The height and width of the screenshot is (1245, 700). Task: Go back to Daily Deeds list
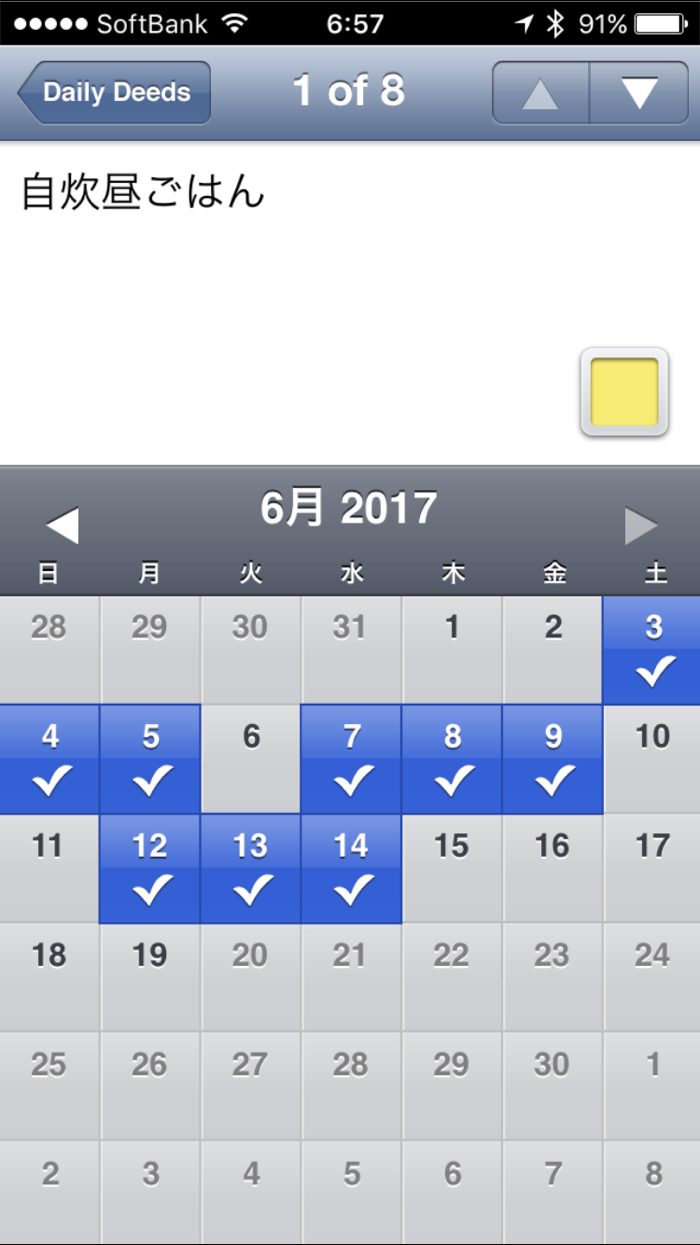tap(114, 93)
